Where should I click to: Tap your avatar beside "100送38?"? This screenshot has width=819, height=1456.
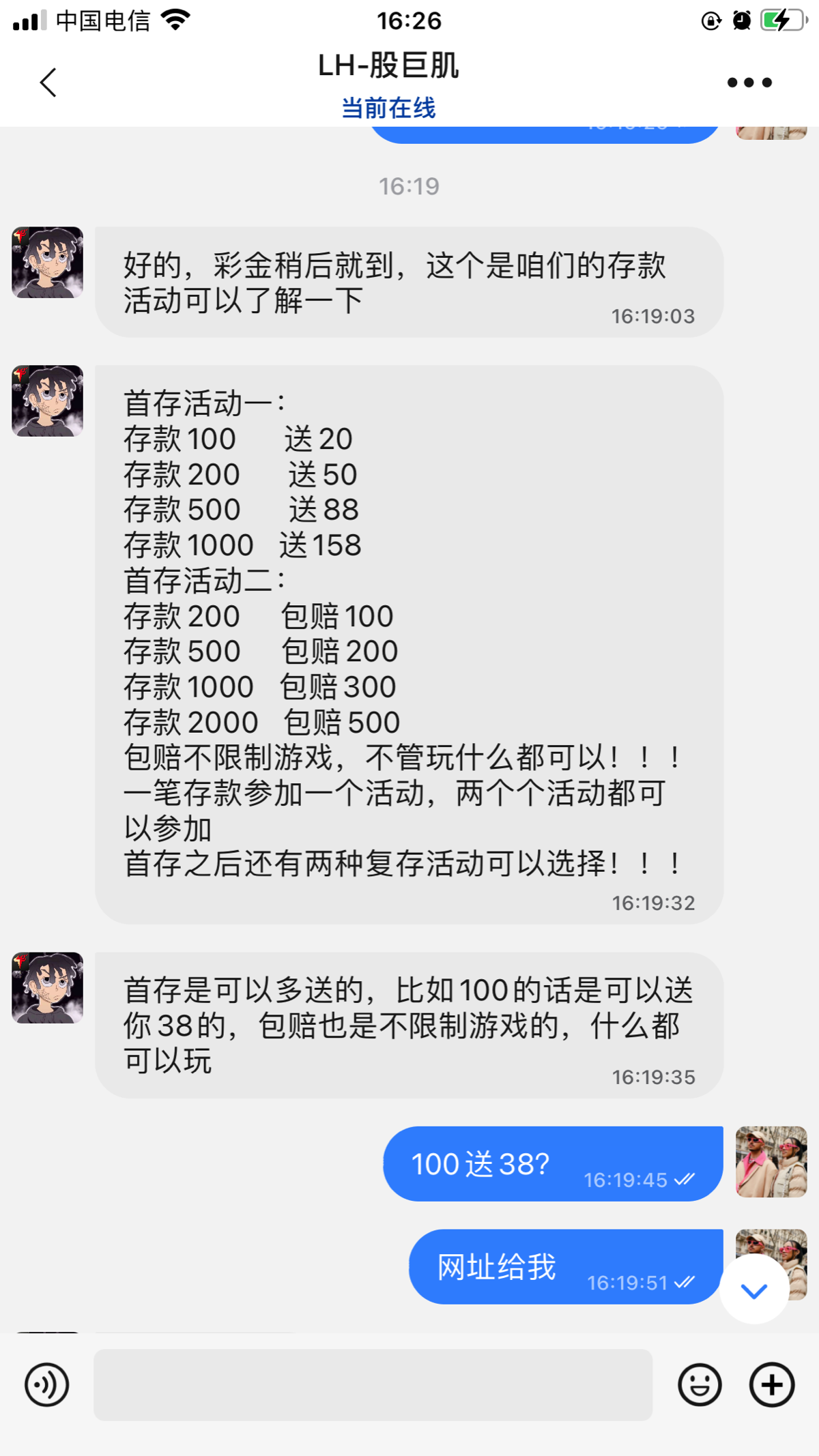click(x=771, y=1161)
